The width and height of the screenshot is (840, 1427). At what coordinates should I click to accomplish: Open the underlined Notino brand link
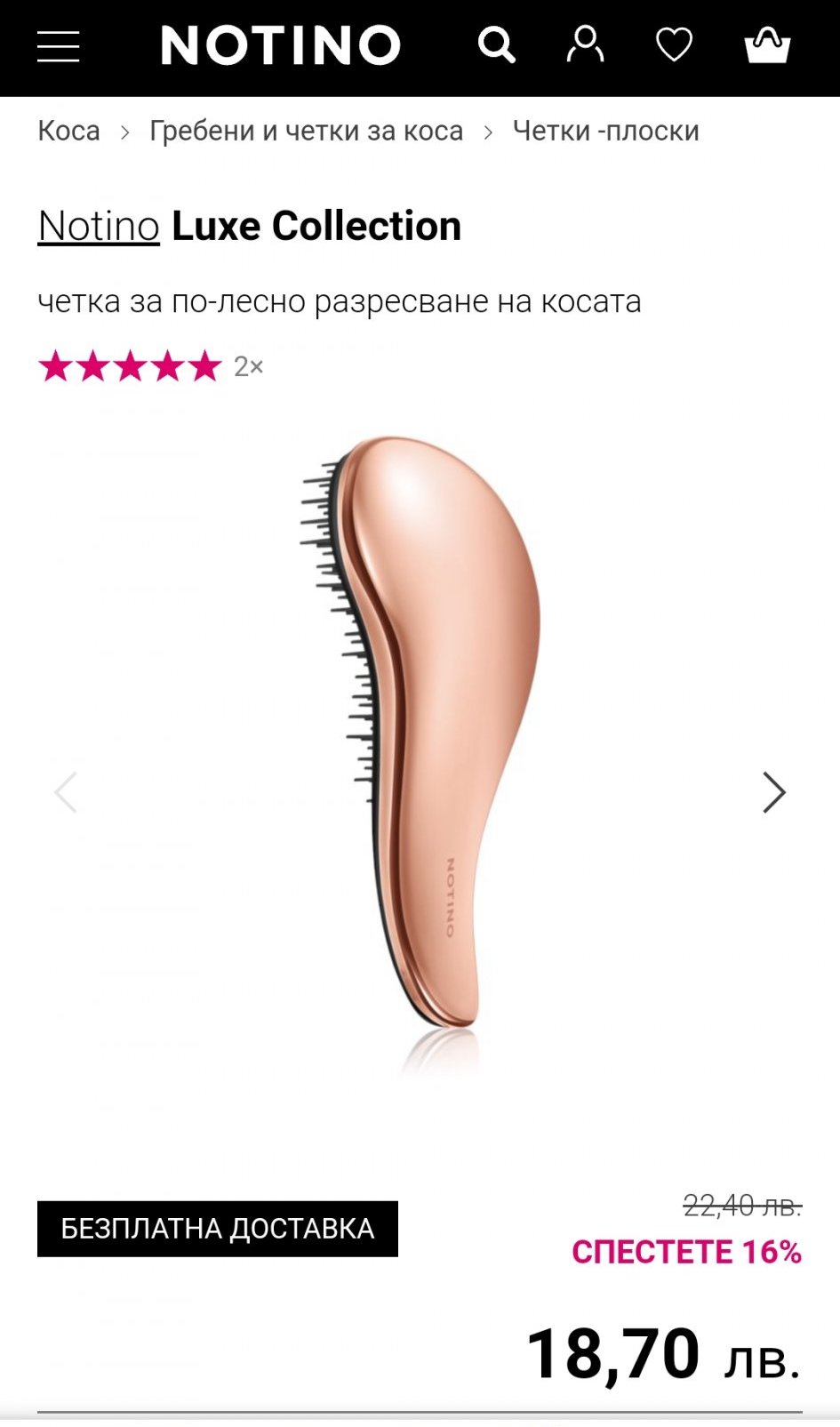(99, 226)
